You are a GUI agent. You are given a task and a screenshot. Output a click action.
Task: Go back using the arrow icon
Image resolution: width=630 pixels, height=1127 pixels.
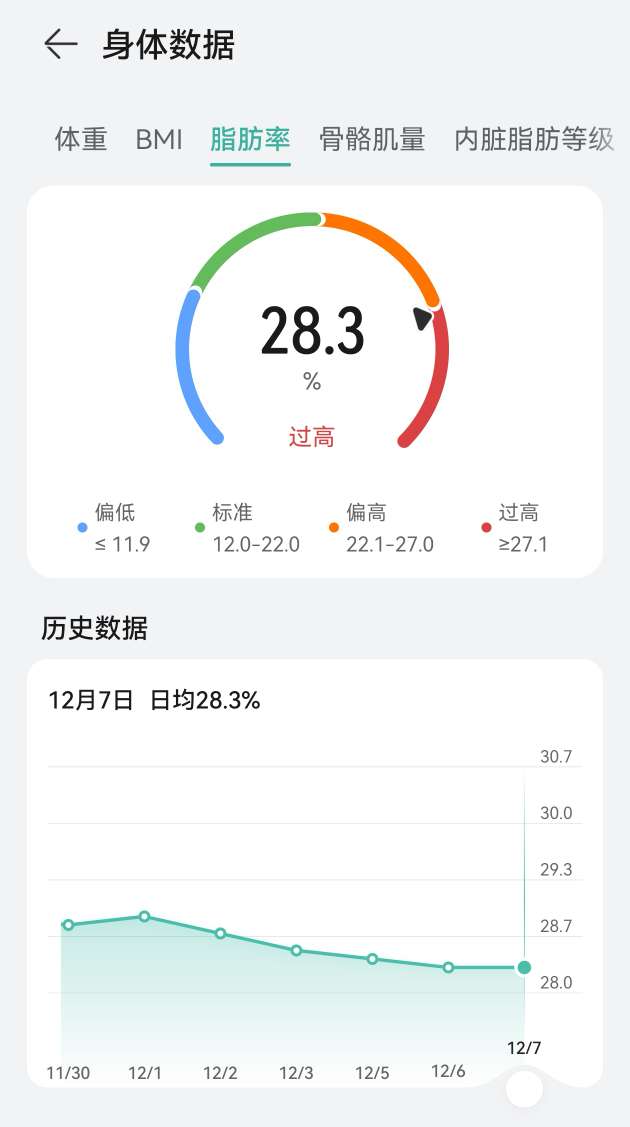click(x=61, y=44)
